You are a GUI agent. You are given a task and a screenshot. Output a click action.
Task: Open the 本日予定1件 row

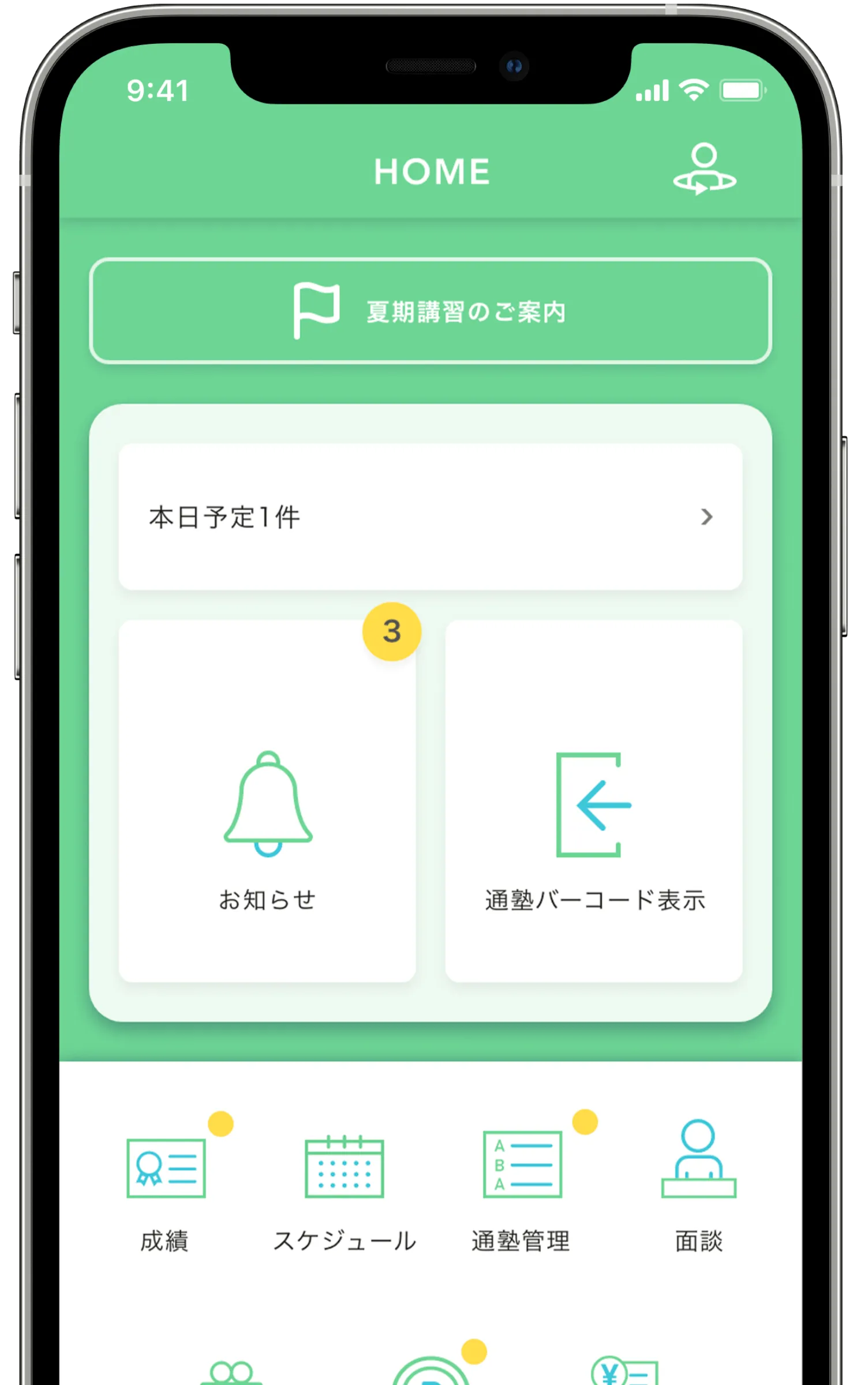click(431, 517)
